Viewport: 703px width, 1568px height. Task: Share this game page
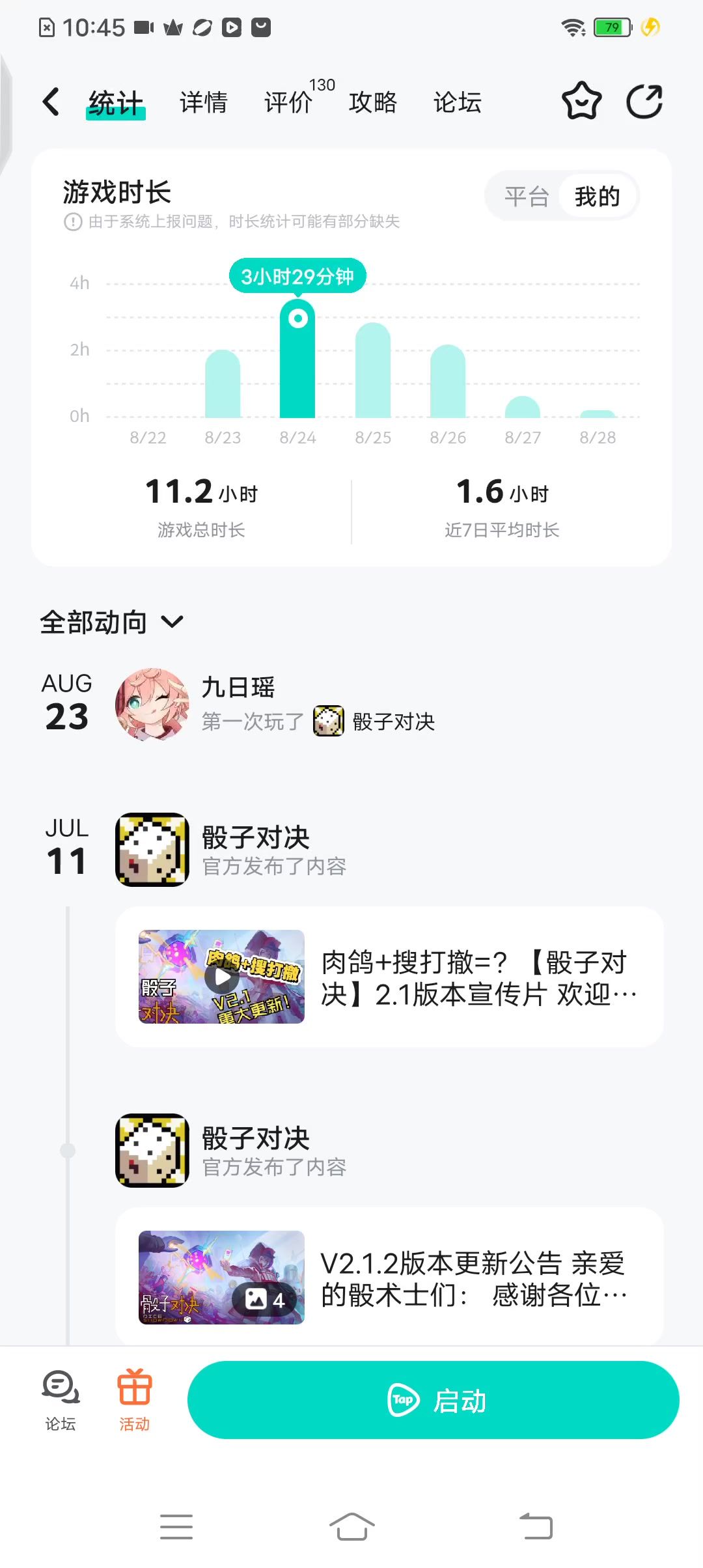[644, 102]
